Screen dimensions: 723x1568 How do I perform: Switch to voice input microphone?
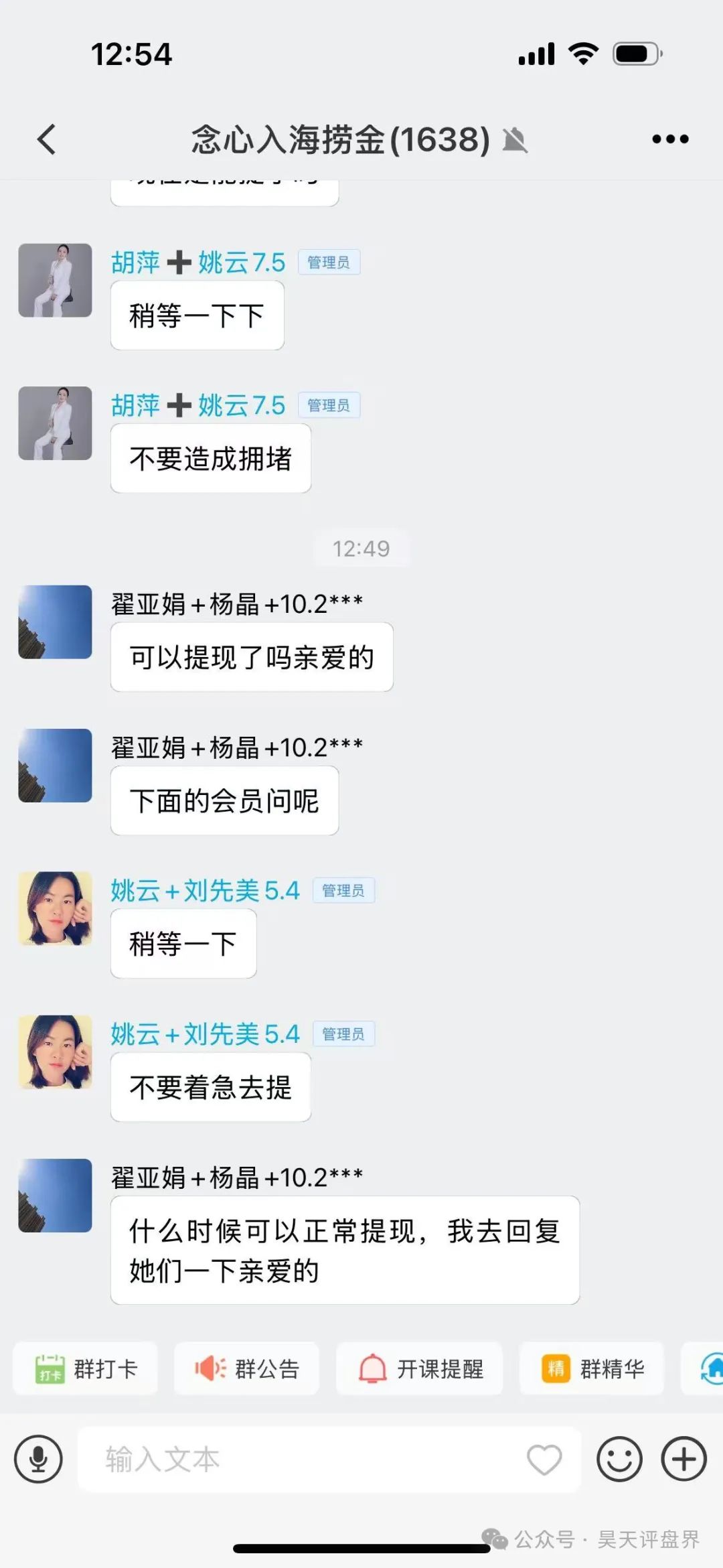tap(39, 1459)
